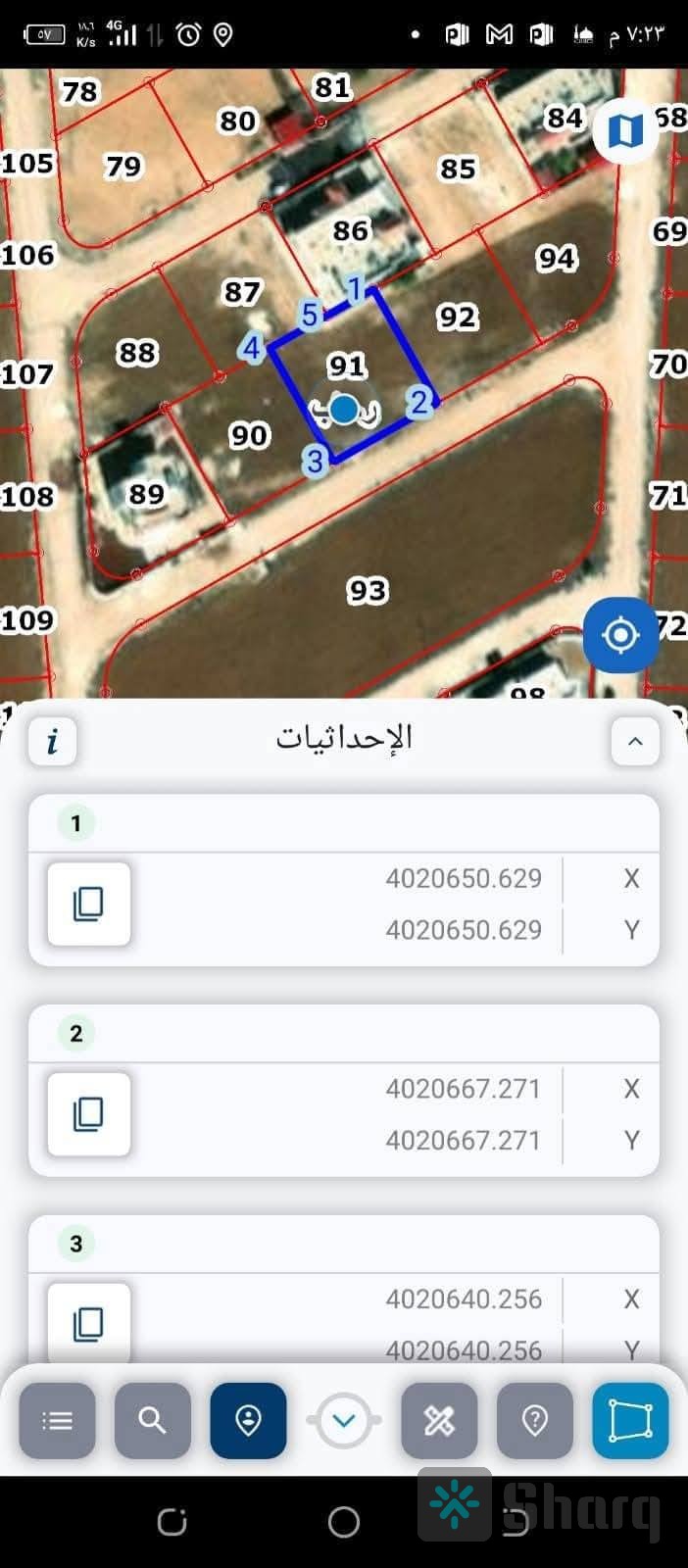This screenshot has height=1568, width=688.
Task: Copy coordinates of point 2
Action: tap(89, 1113)
